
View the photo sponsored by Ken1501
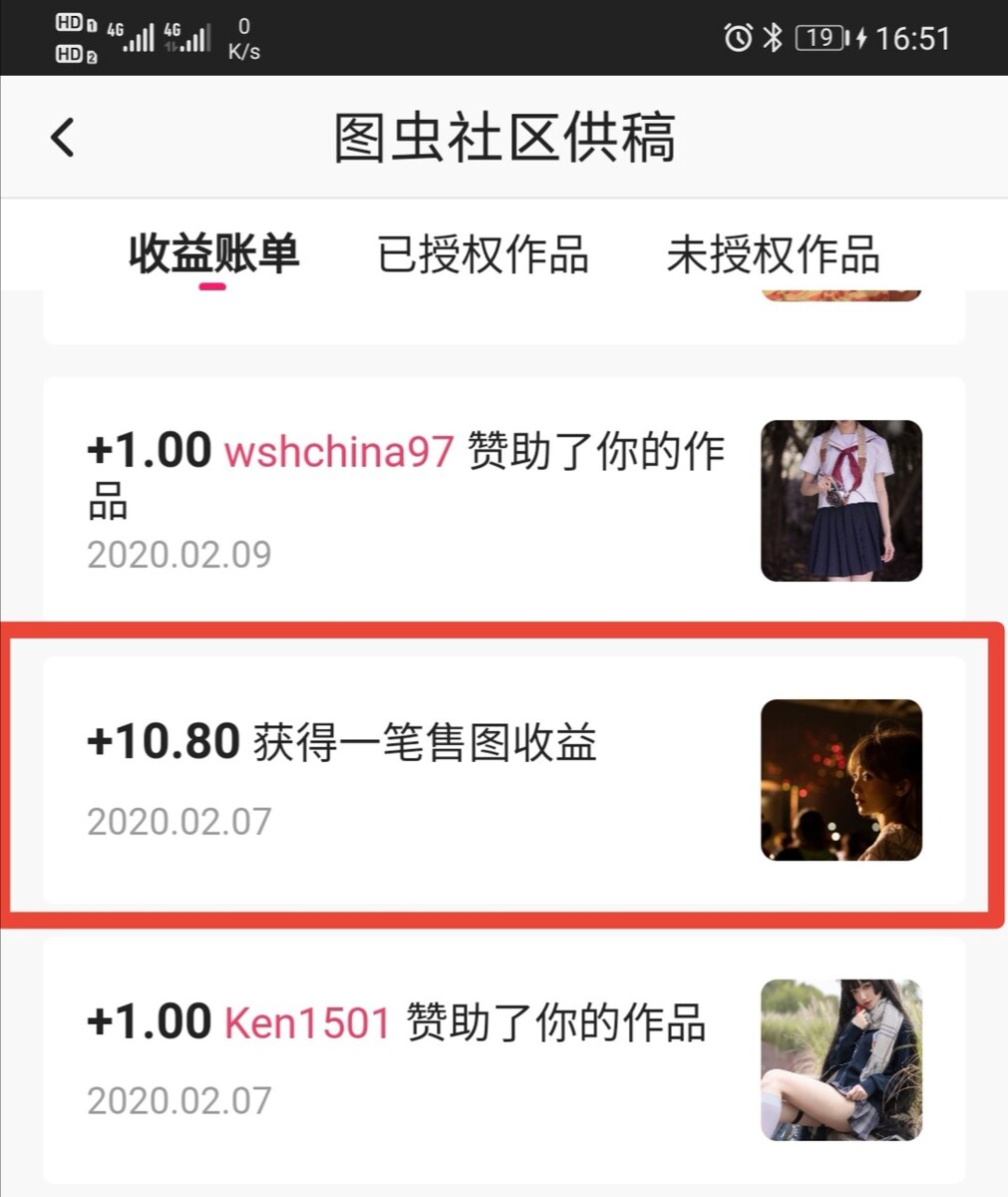(x=840, y=1059)
